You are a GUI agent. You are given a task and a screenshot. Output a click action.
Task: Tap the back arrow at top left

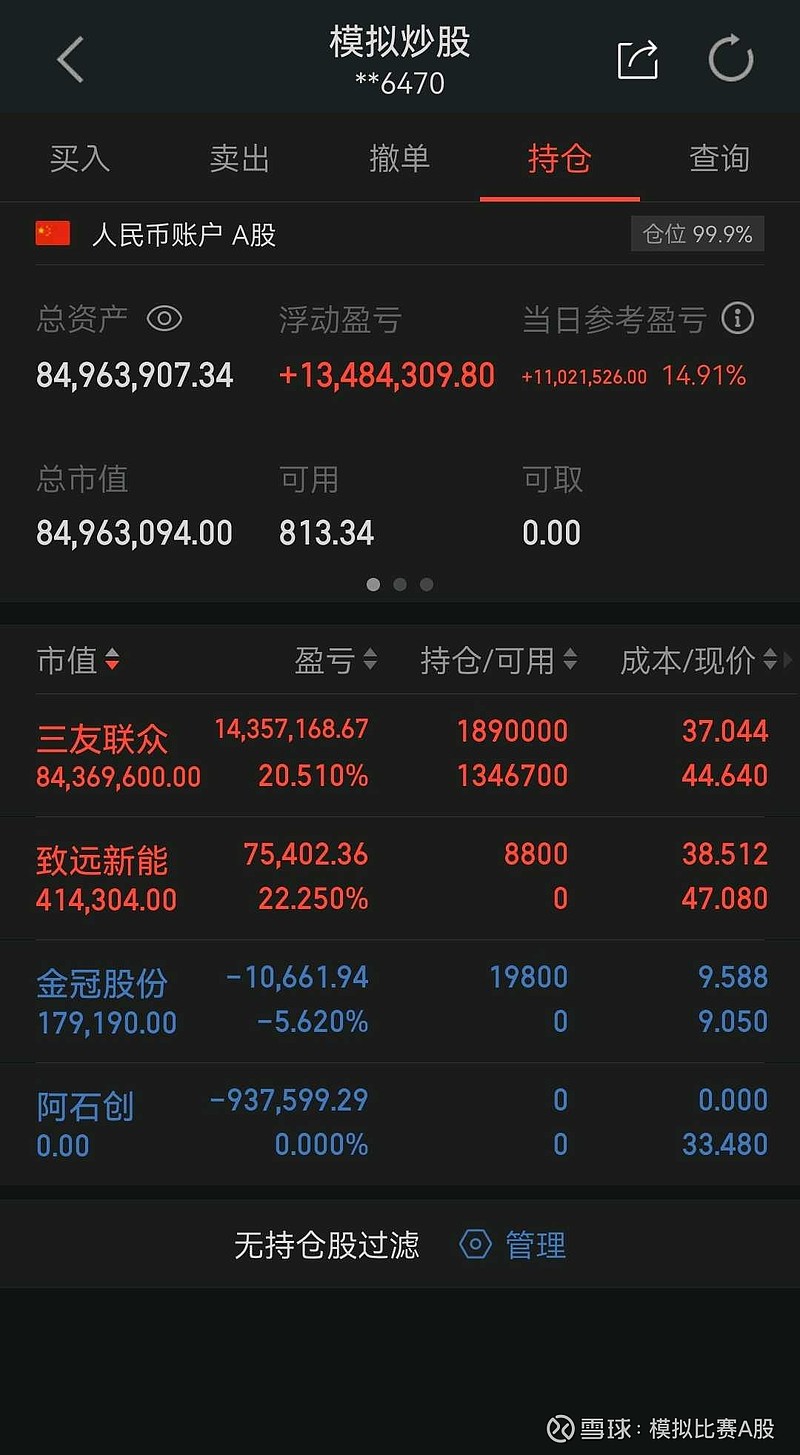click(70, 58)
